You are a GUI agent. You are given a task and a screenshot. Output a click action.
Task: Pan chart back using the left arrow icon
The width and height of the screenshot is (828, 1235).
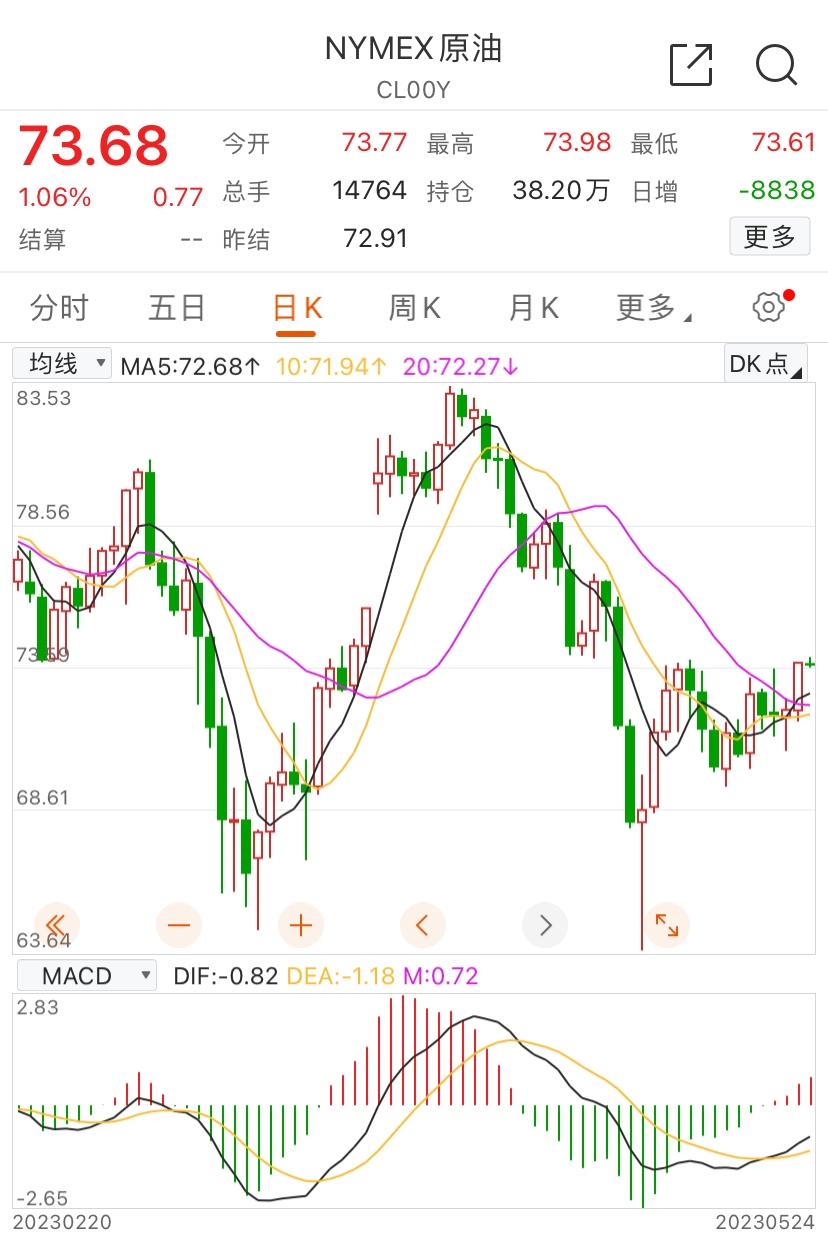pyautogui.click(x=423, y=925)
